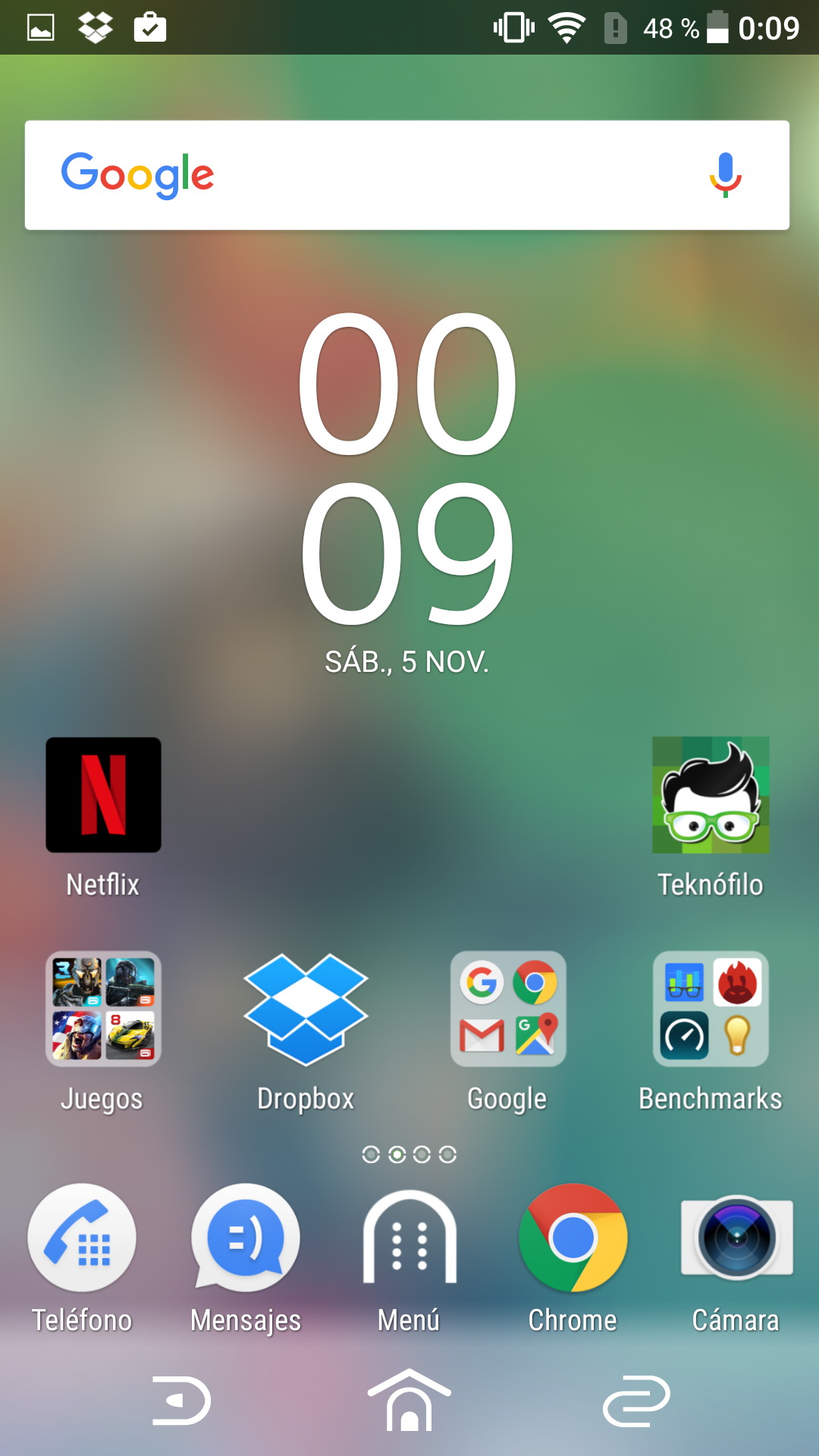The image size is (819, 1456).
Task: Start voice search with the microphone
Action: pyautogui.click(x=726, y=175)
